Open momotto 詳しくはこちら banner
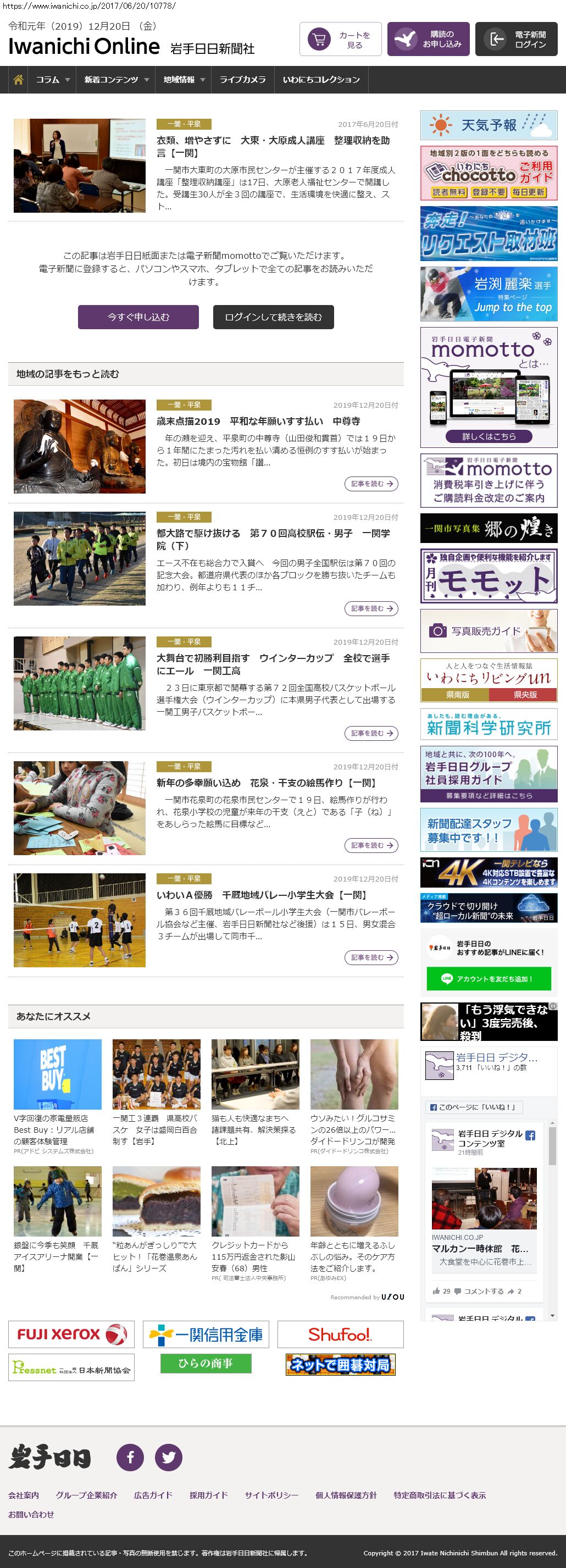Image resolution: width=566 pixels, height=1568 pixels. 488,436
